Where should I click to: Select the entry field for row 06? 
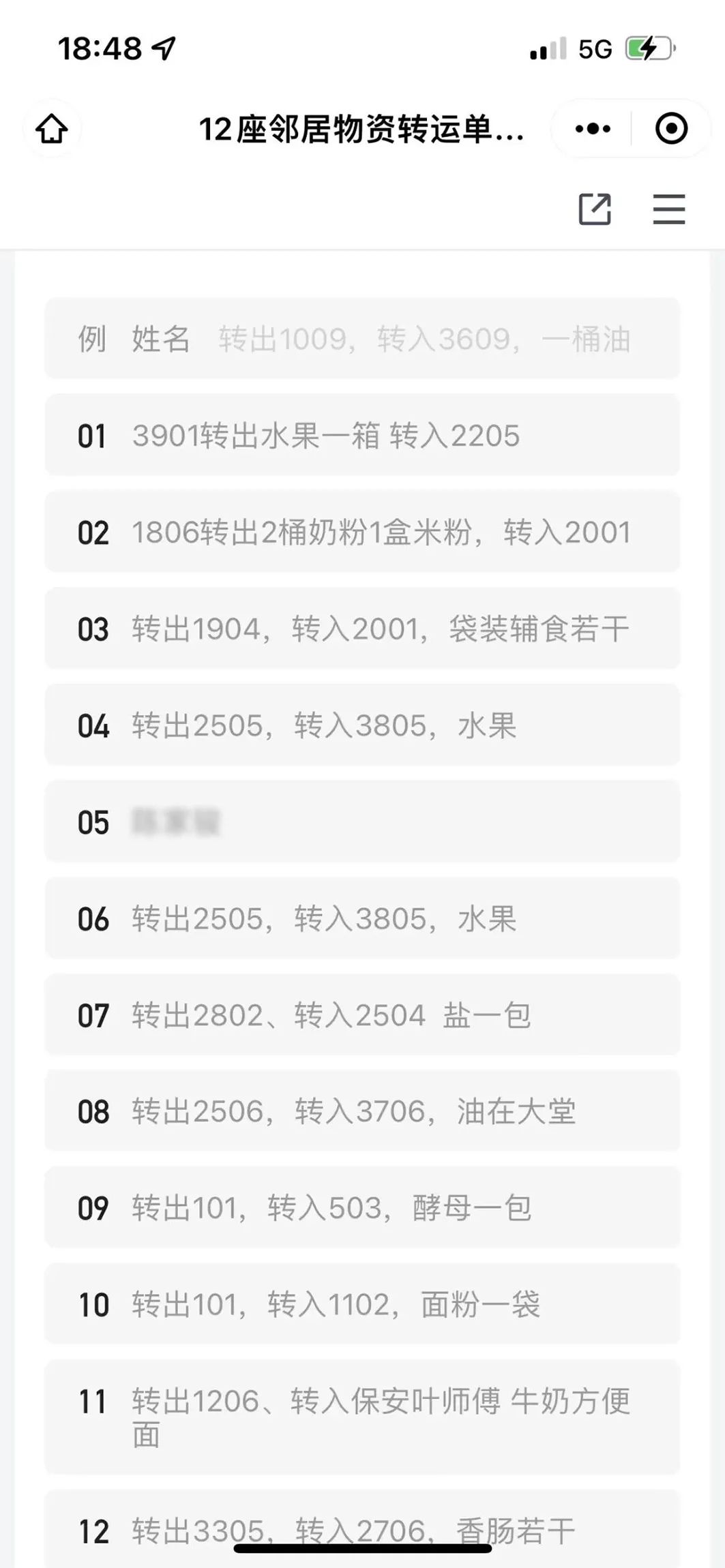tap(362, 919)
